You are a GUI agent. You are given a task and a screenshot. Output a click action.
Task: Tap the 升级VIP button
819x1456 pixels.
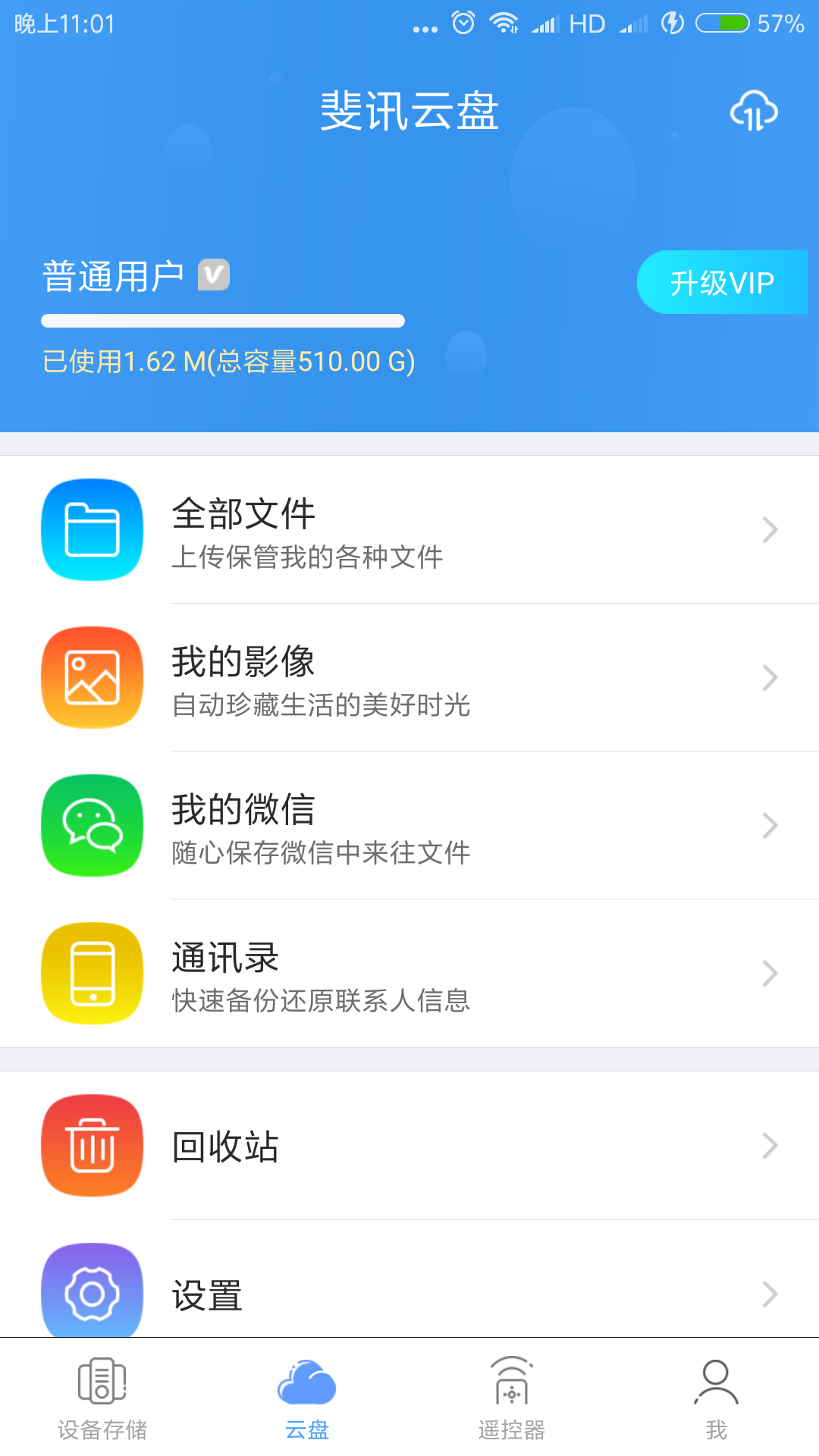tap(722, 282)
